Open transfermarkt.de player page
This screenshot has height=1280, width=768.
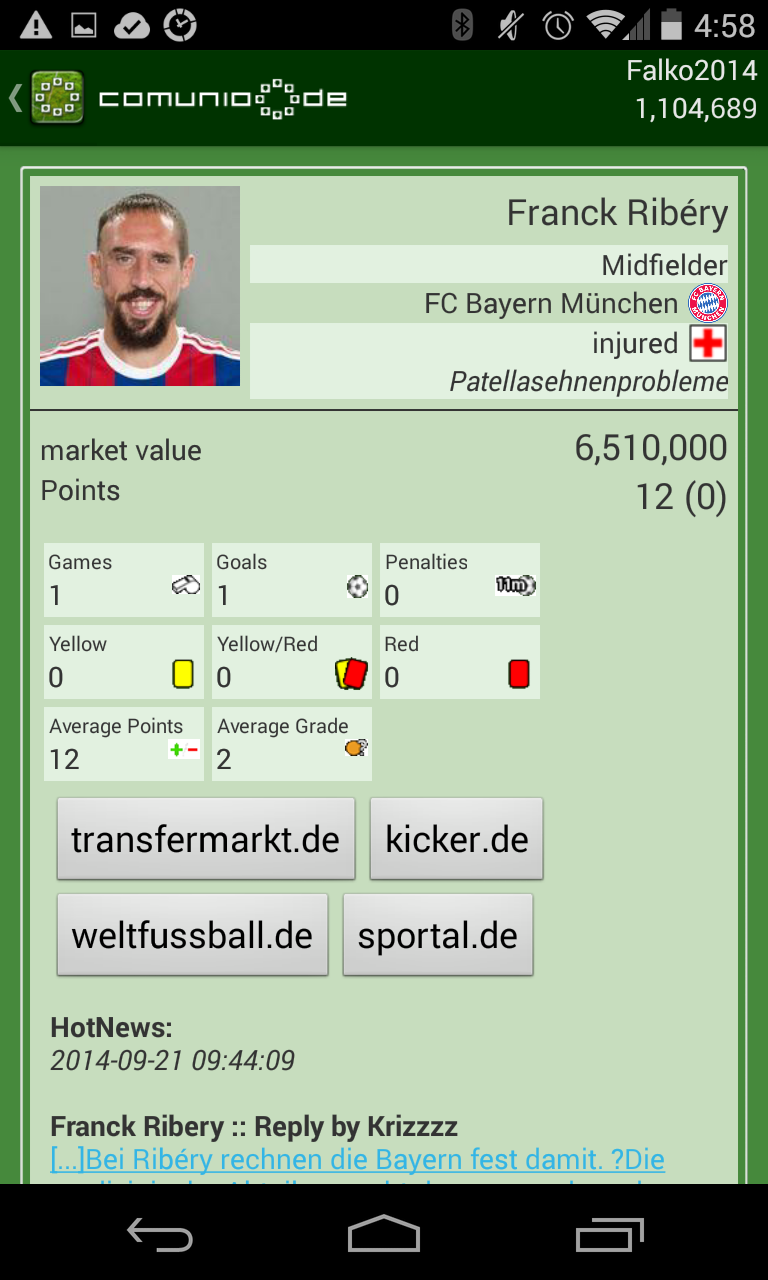[206, 839]
